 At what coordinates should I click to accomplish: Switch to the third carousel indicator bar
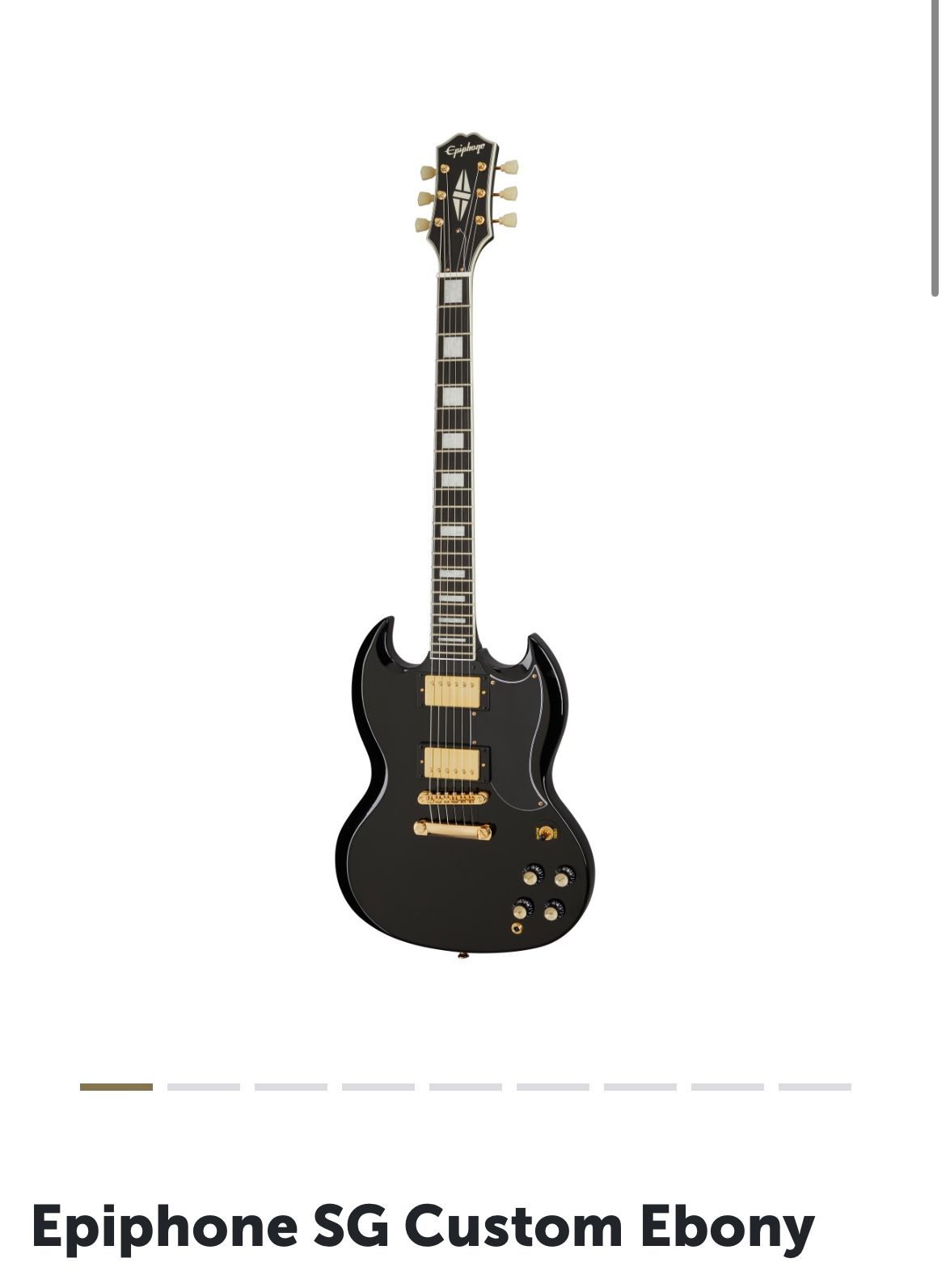coord(289,1087)
